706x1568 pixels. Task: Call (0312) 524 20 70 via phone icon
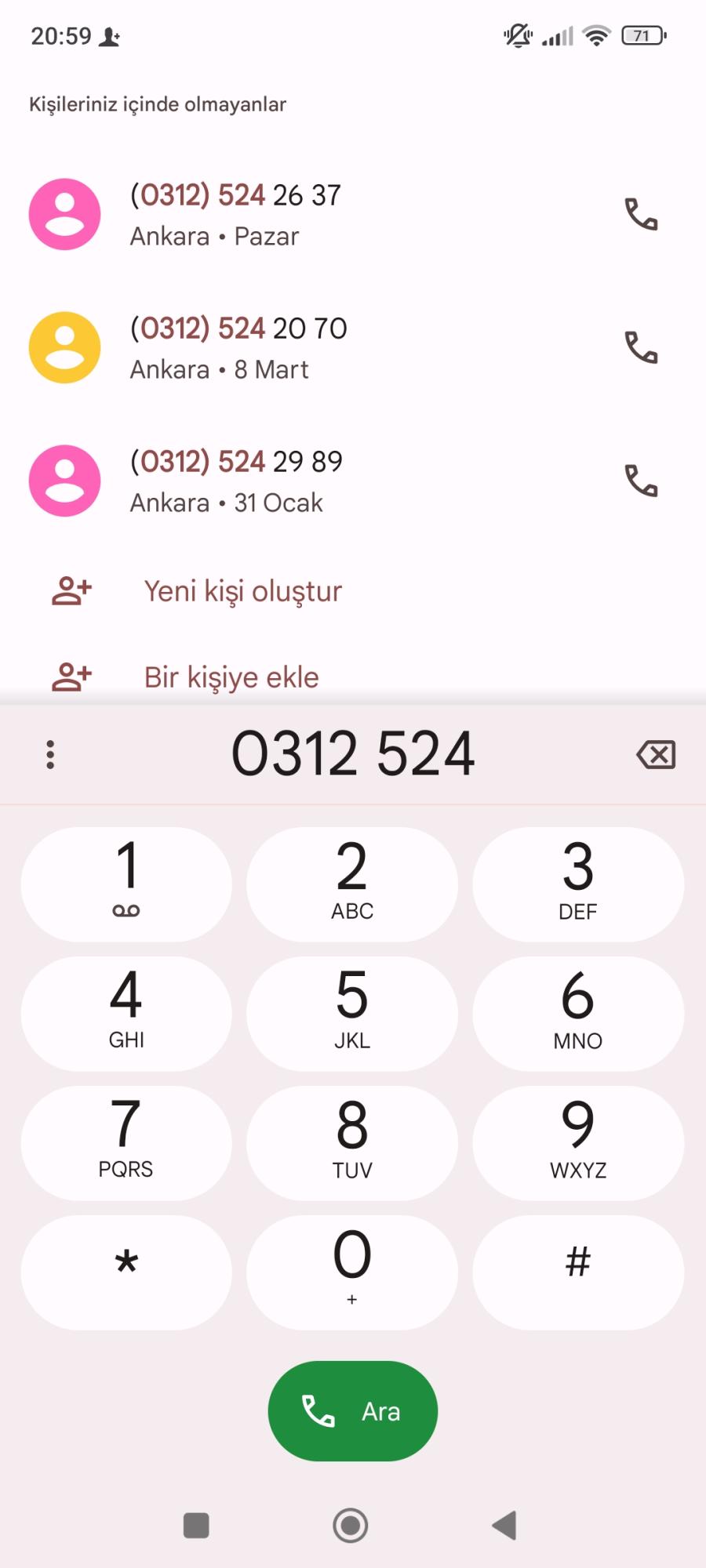pos(640,347)
